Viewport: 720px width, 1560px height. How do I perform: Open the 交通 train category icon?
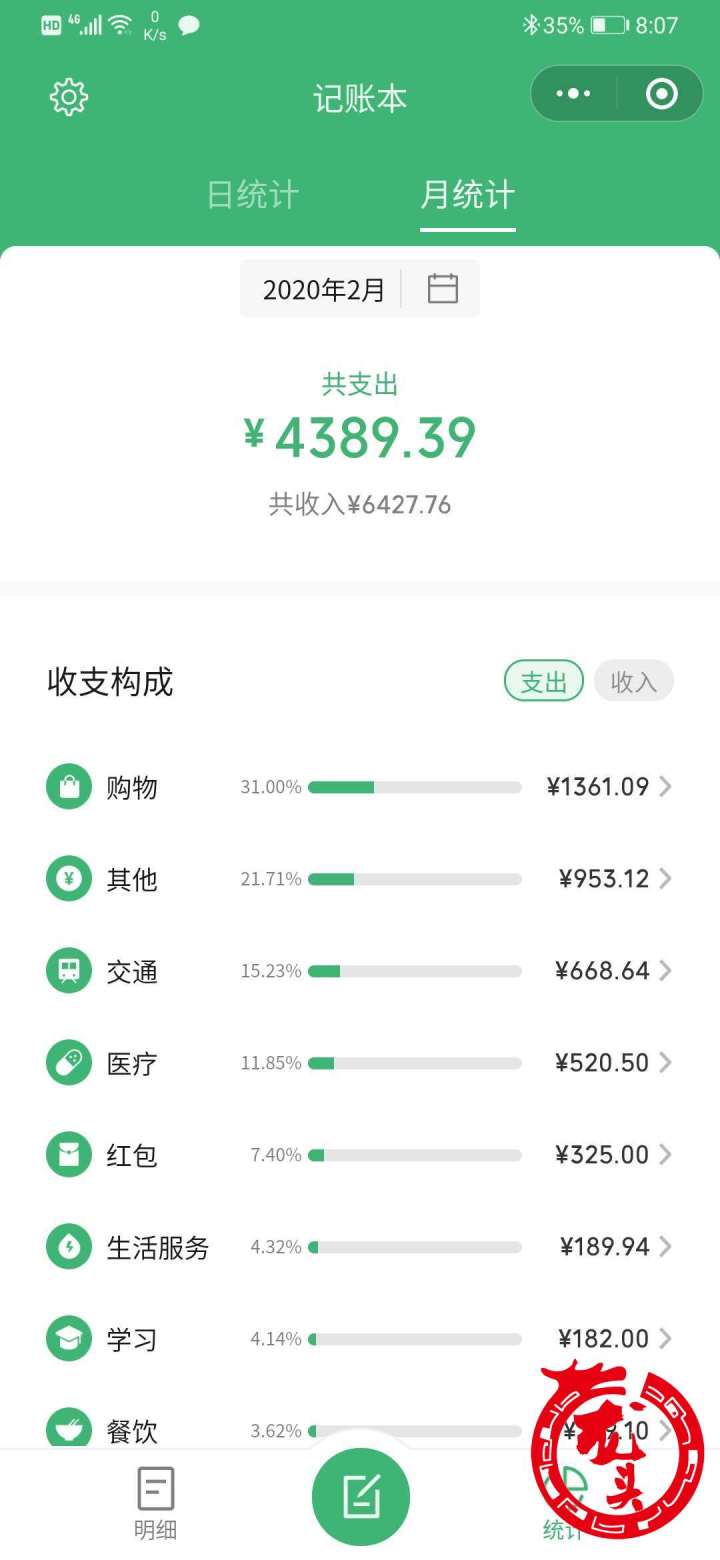coord(68,971)
